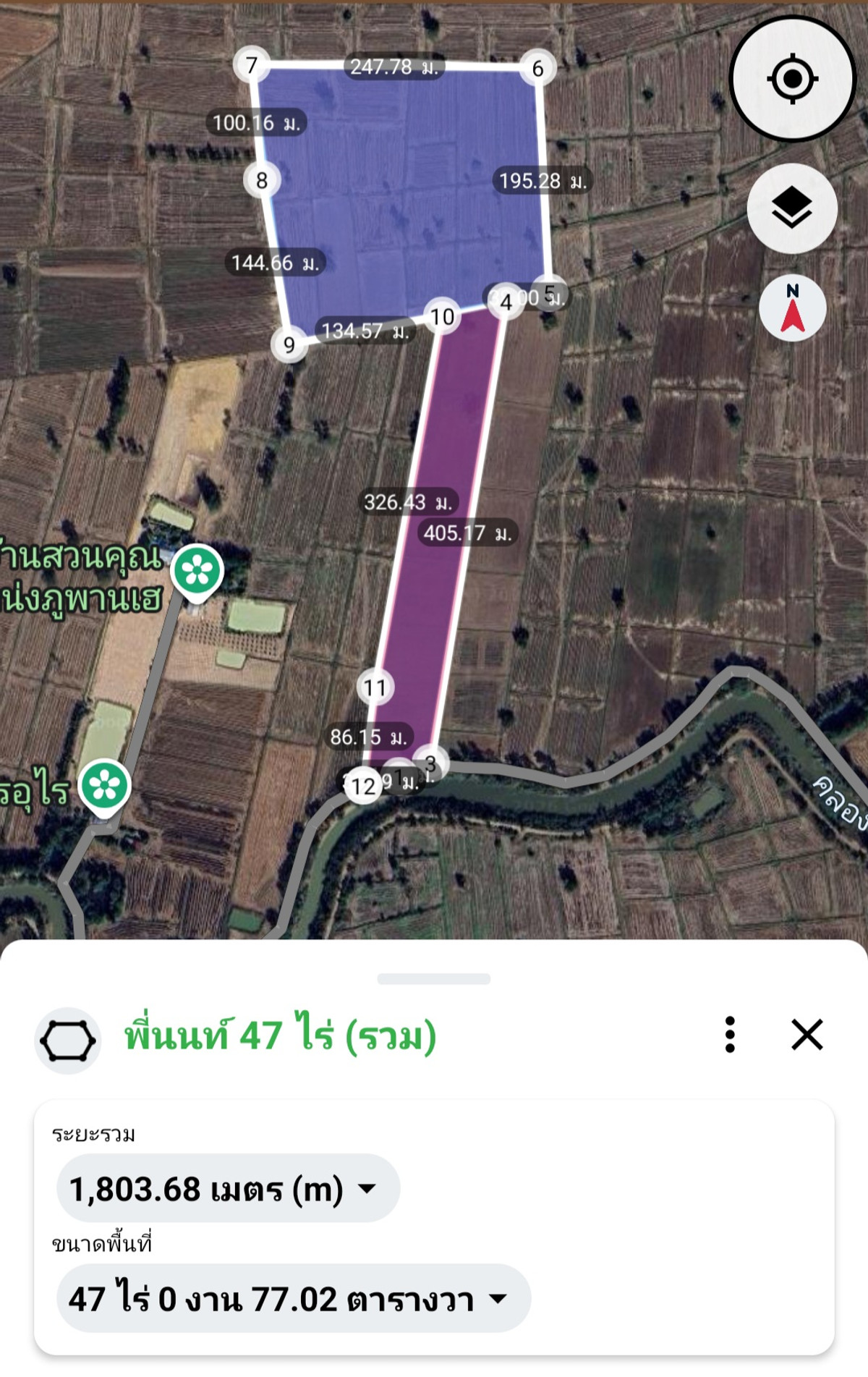Select boundary point 10 marker
868x1377 pixels.
[x=442, y=316]
